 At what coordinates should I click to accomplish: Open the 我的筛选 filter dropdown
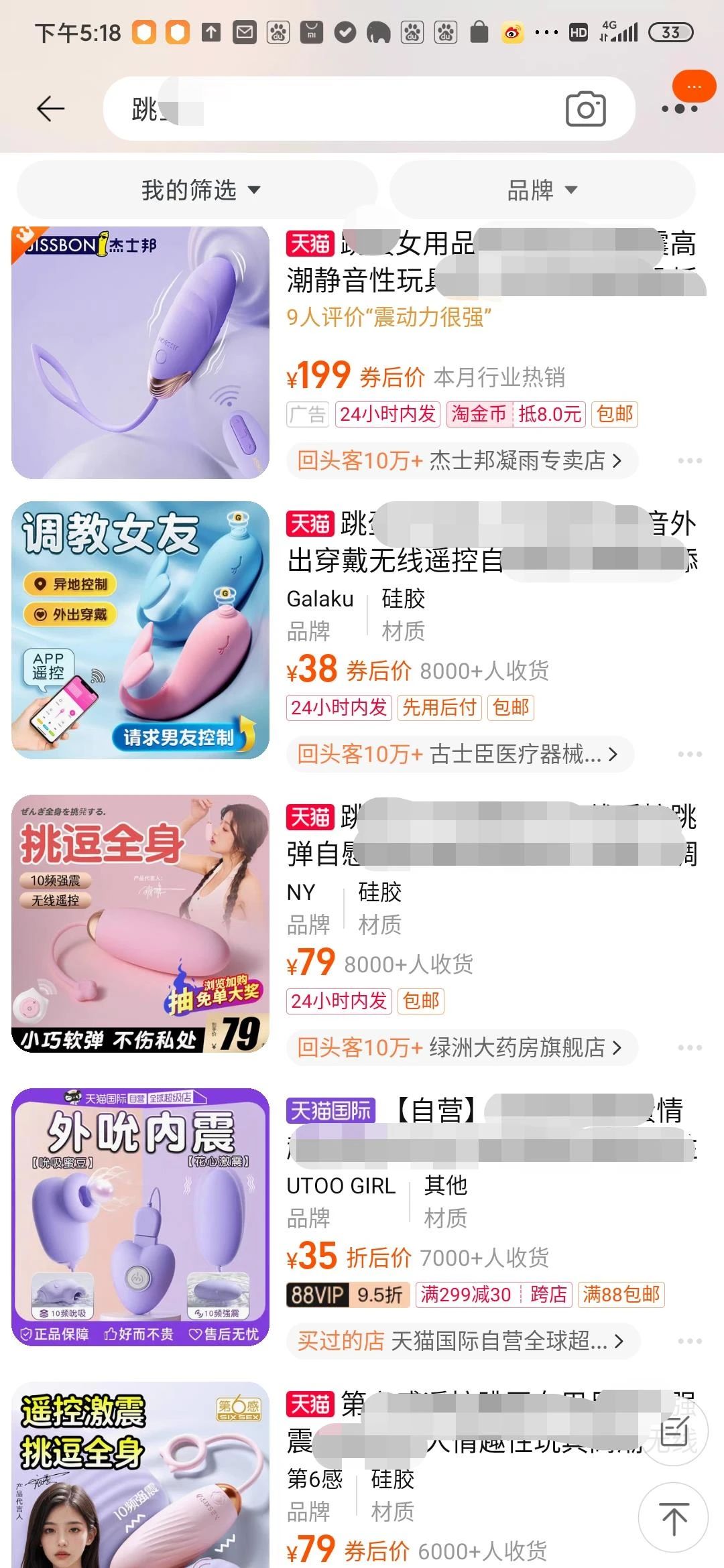tap(198, 190)
